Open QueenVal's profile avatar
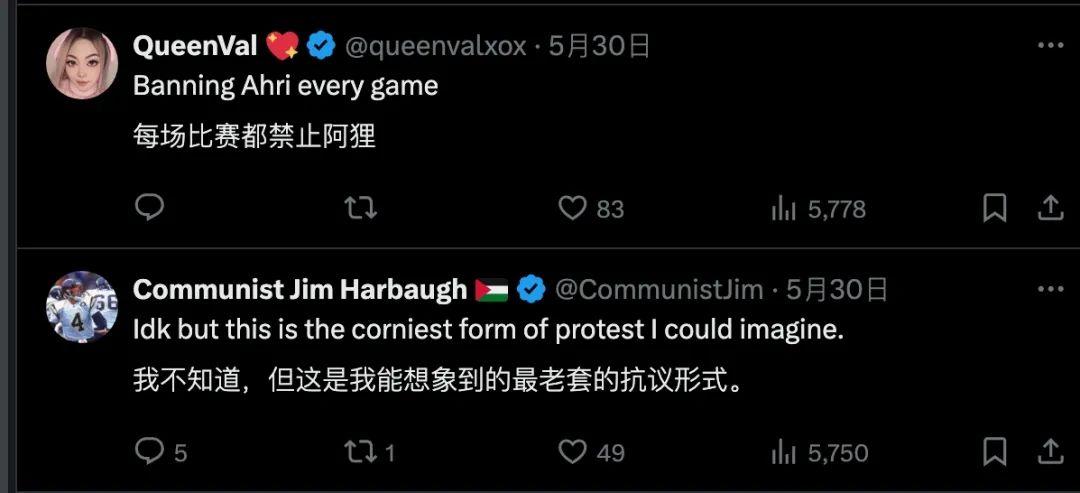1080x493 pixels. [82, 63]
